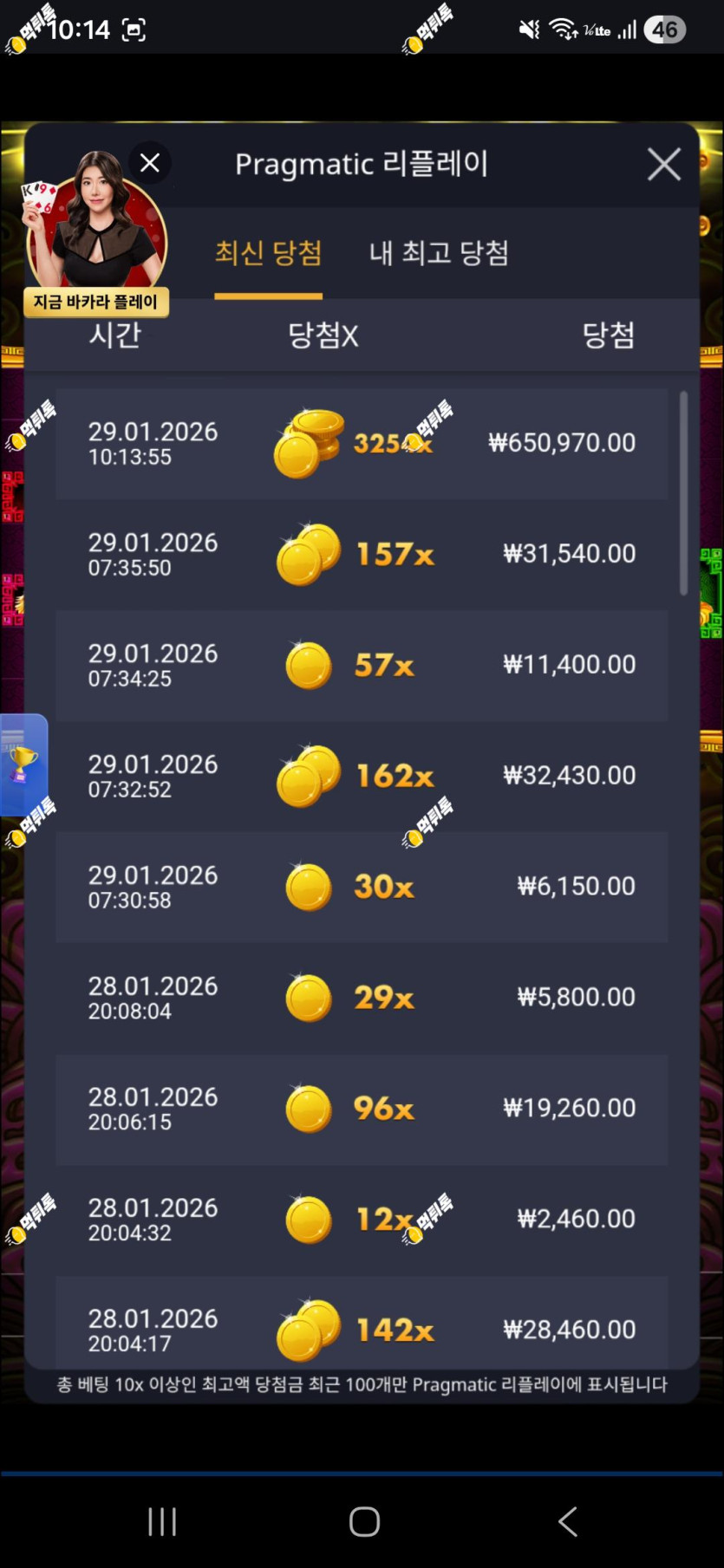
Task: Play the 162x win replay
Action: click(362, 777)
